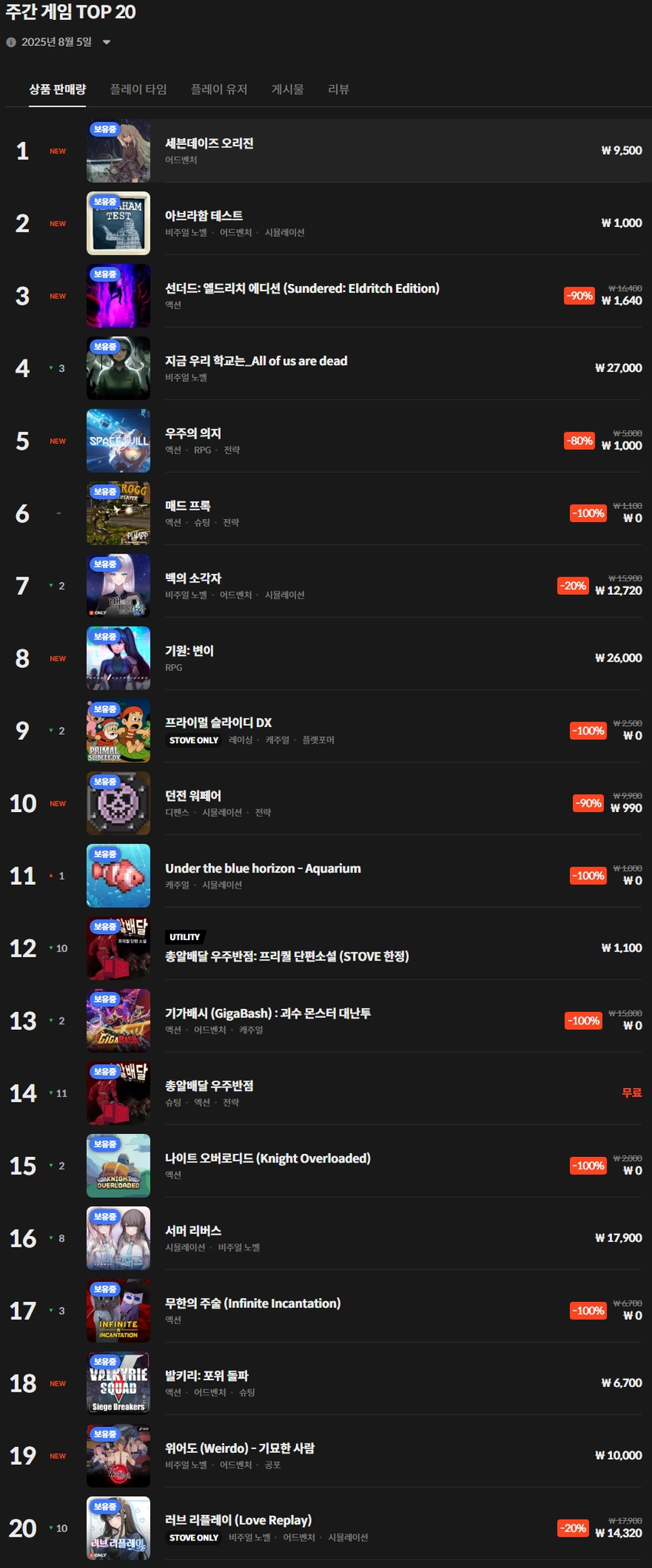View 러브 리플레이 (Love Replay) page
The height and width of the screenshot is (1568, 652).
click(x=238, y=1520)
